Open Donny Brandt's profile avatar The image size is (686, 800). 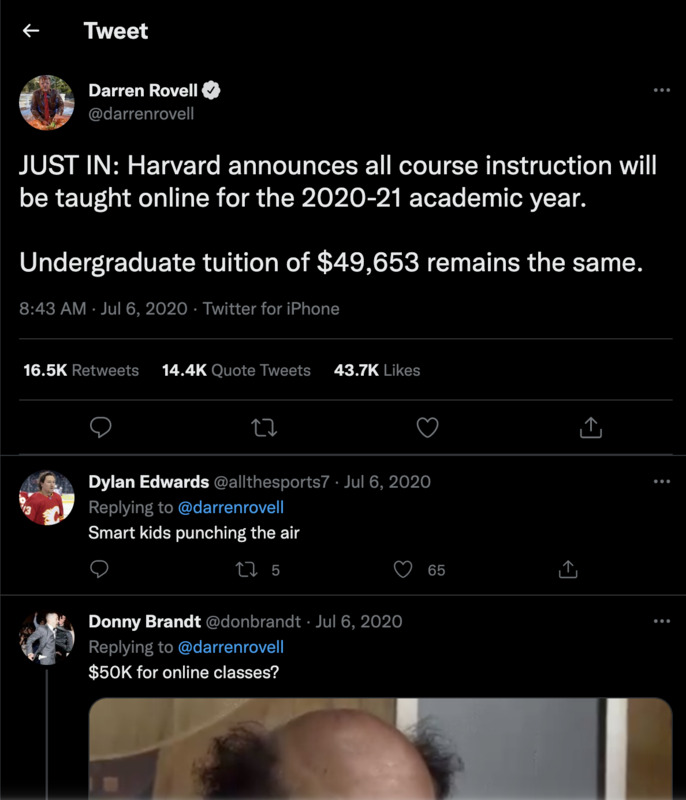(x=47, y=637)
